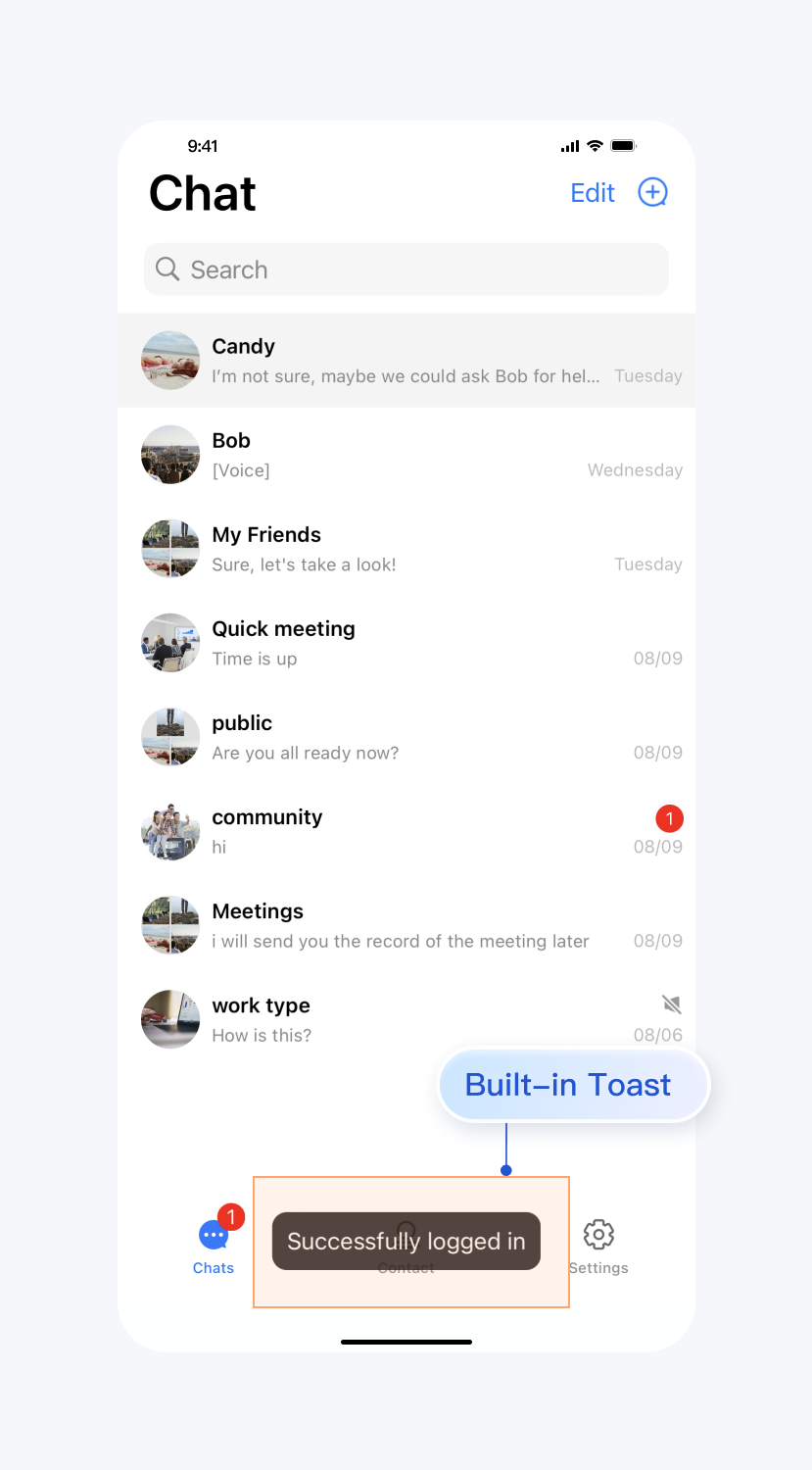Open the Meetings conversation
This screenshot has height=1470, width=812.
pos(406,925)
